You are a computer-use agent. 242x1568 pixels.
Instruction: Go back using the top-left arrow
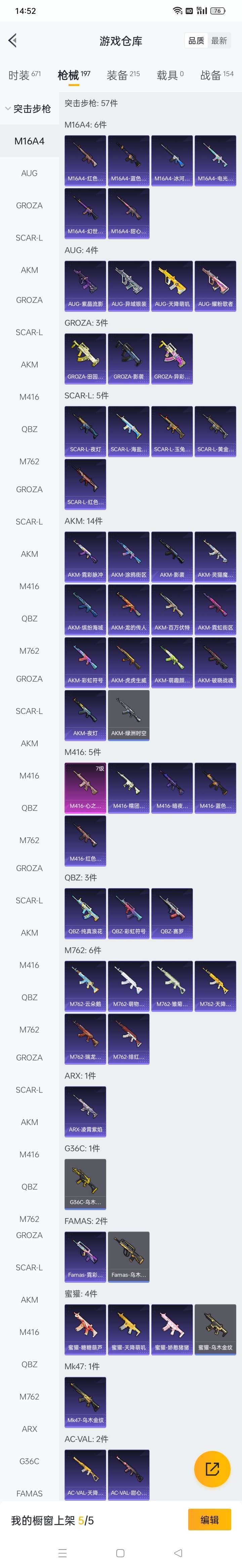pos(13,40)
